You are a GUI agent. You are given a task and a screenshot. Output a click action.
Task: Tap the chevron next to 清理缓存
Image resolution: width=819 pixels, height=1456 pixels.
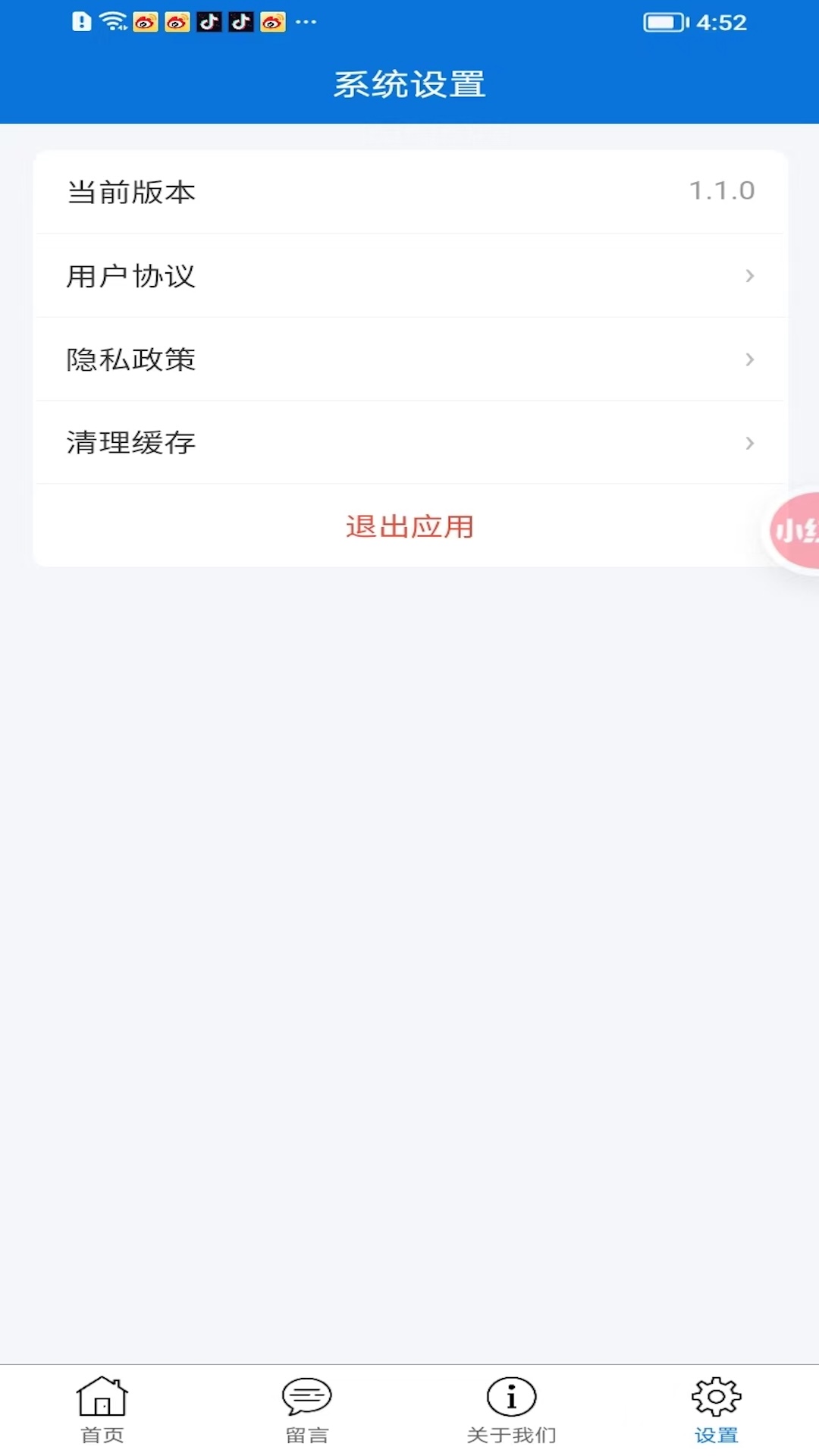pyautogui.click(x=750, y=442)
